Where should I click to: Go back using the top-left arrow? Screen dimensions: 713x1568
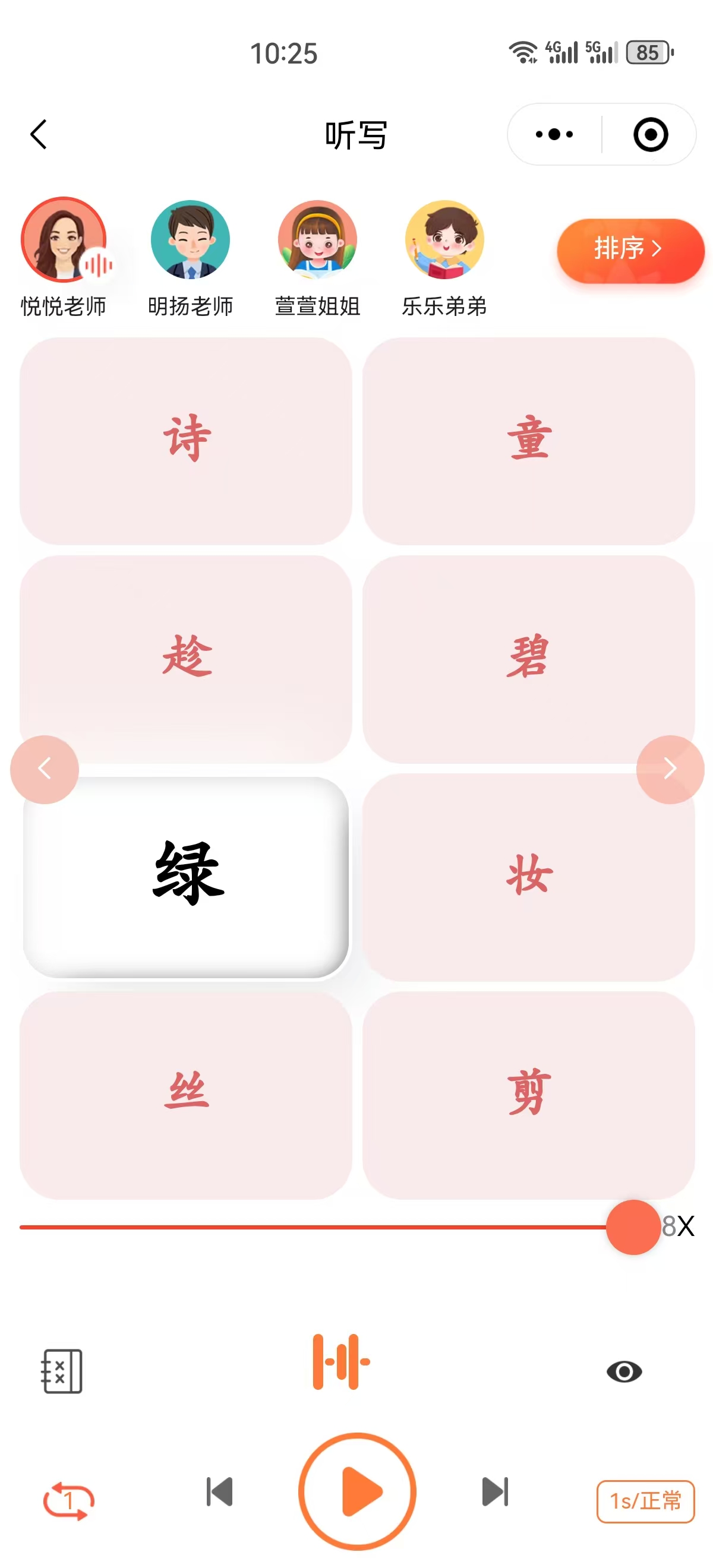tap(39, 134)
